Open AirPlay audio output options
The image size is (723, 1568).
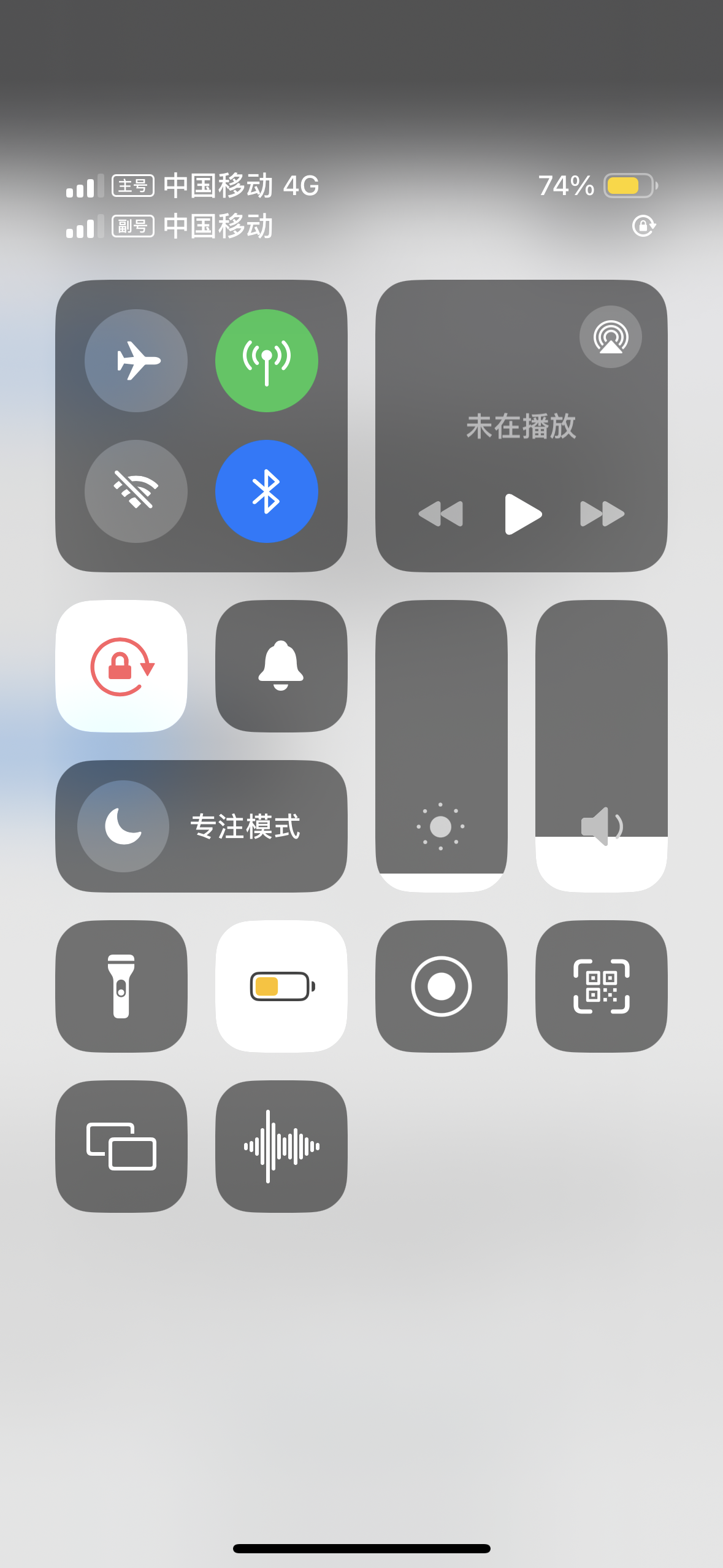tap(610, 337)
